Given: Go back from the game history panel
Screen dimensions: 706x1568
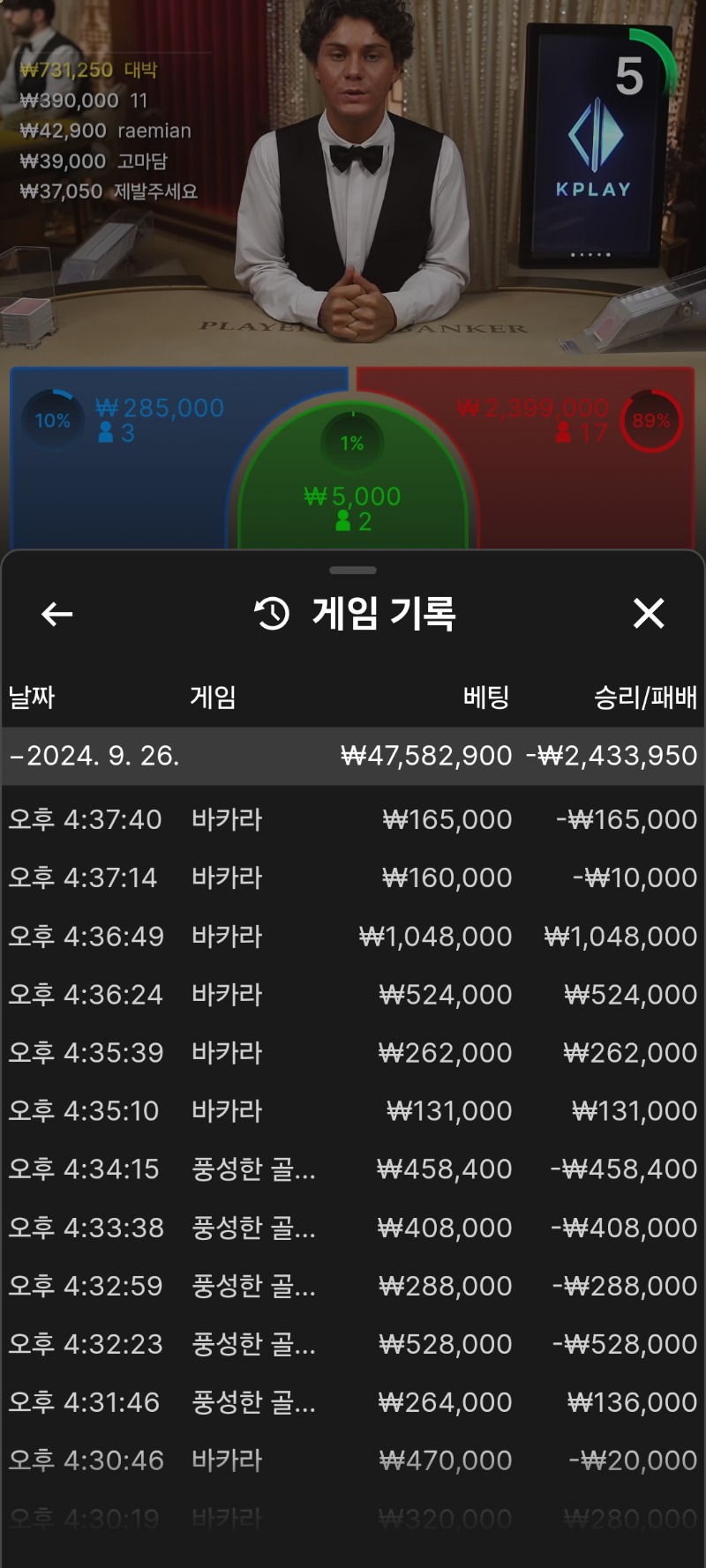Looking at the screenshot, I should 57,614.
